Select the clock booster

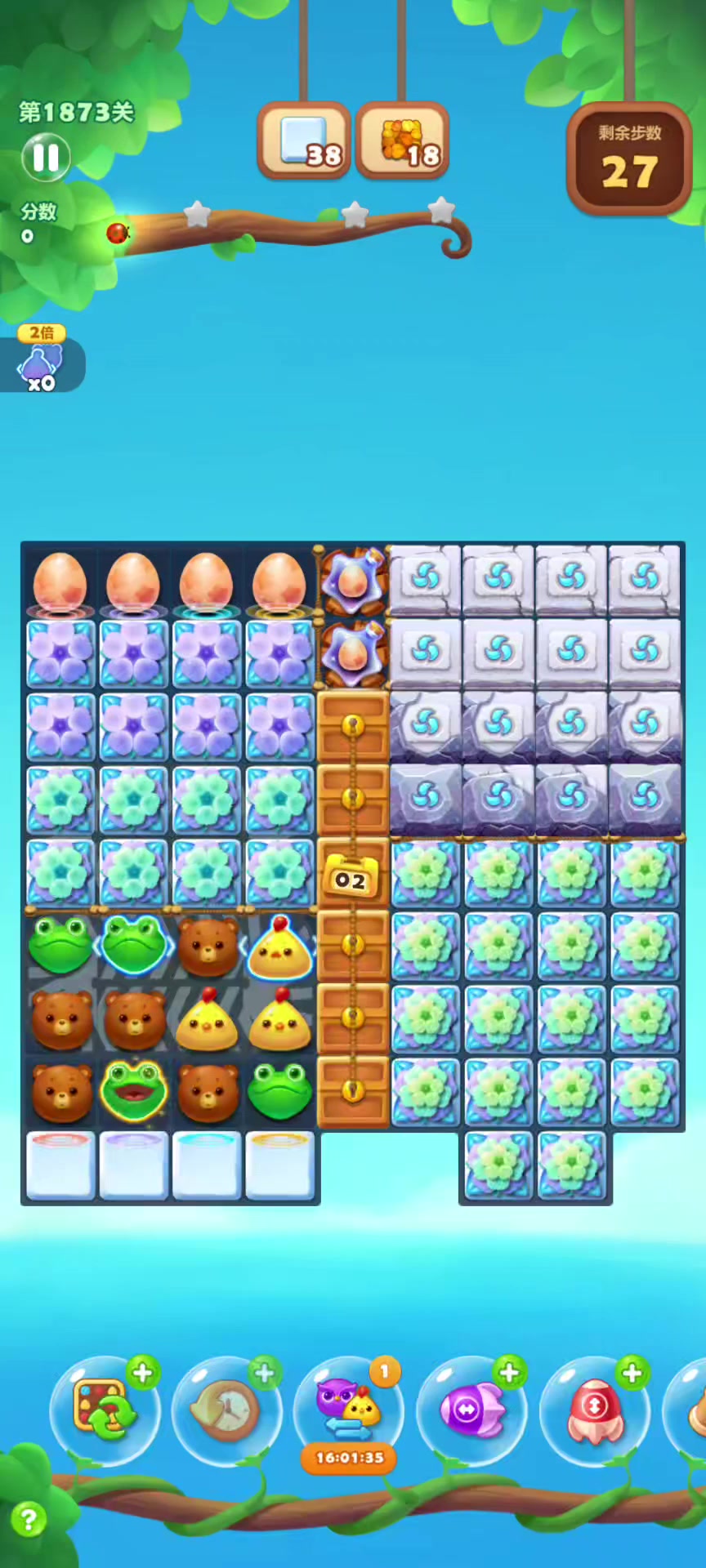(x=226, y=1410)
